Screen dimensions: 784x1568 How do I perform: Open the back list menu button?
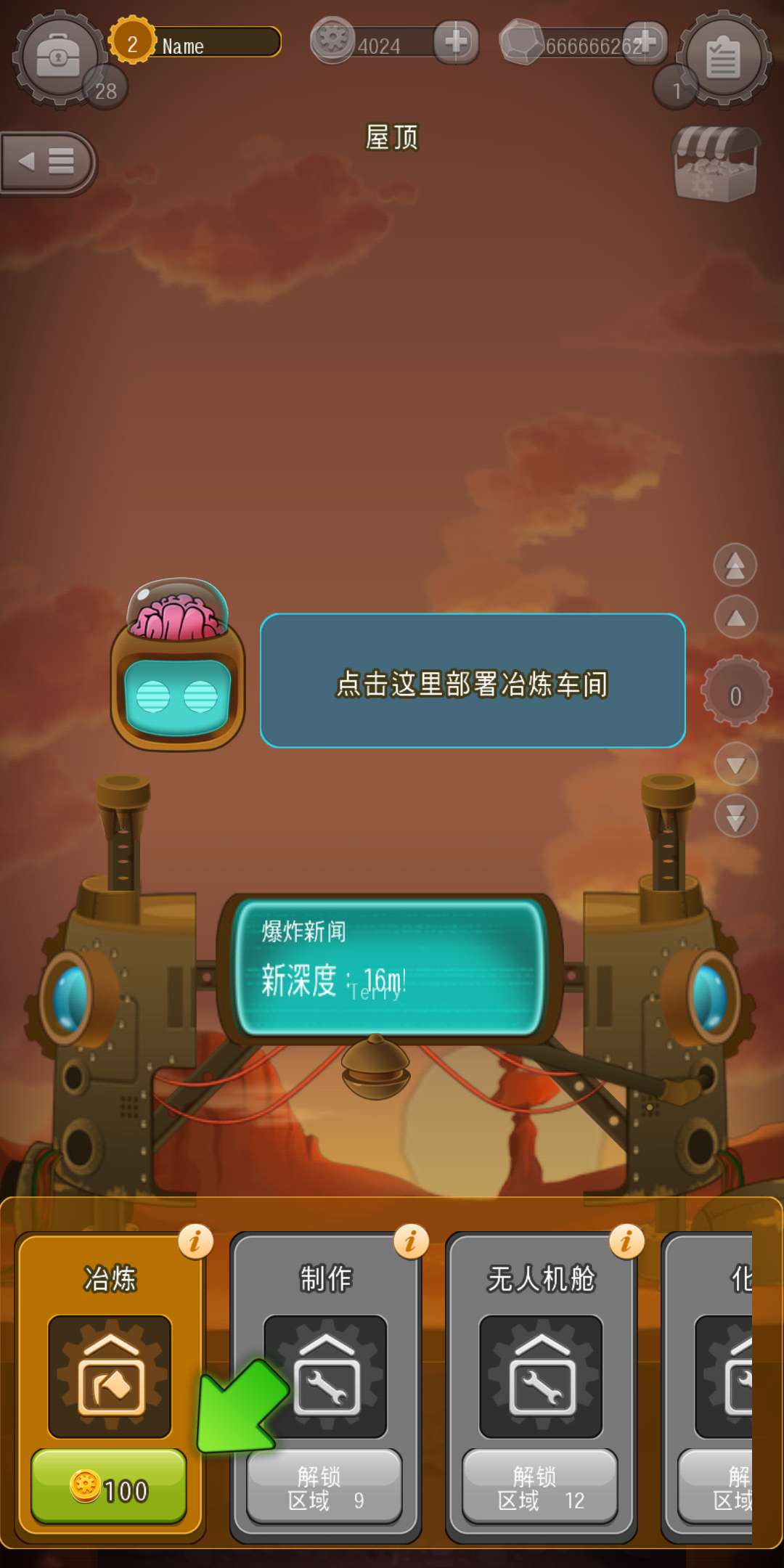(48, 162)
